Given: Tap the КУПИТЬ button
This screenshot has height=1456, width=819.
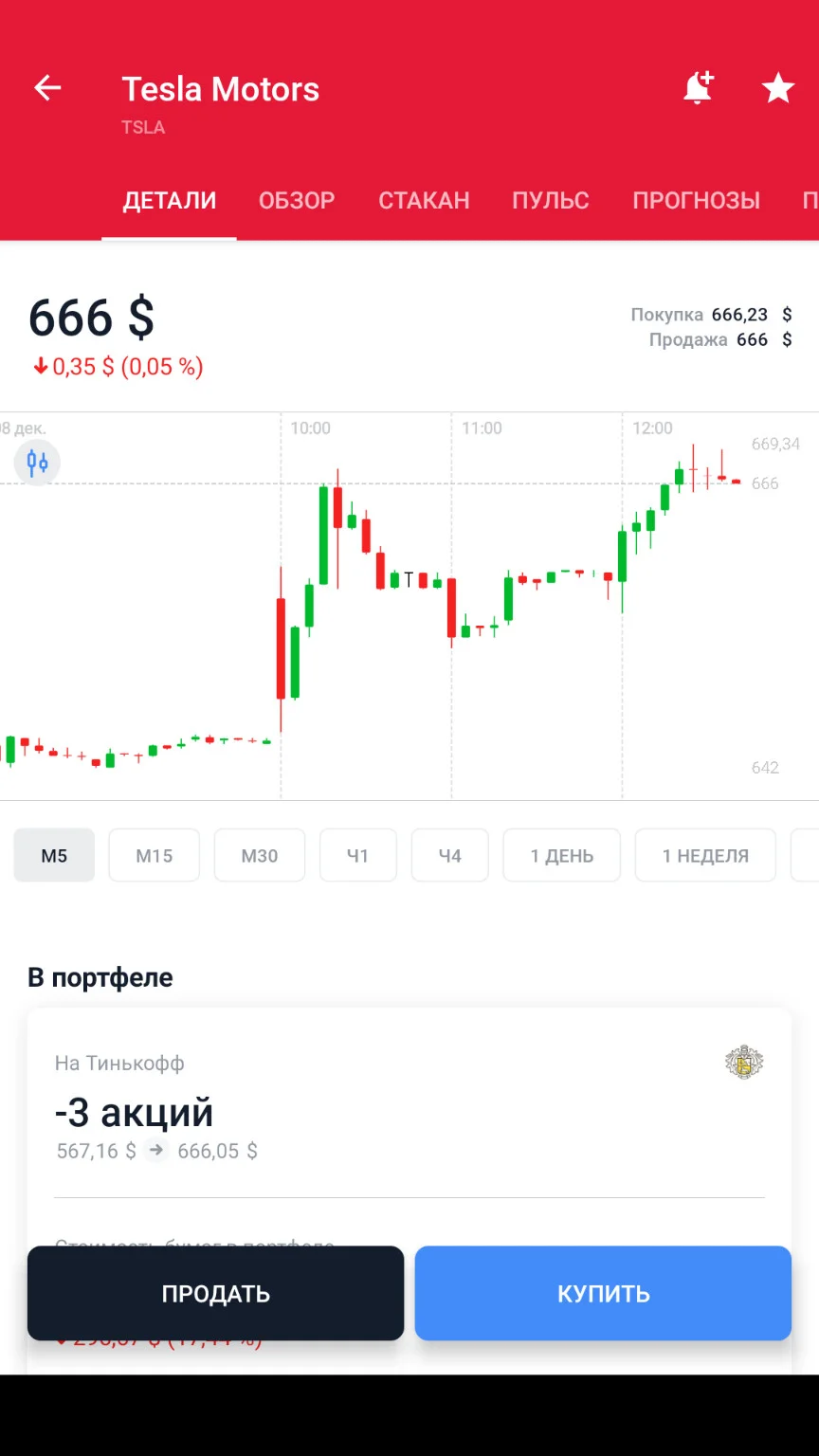Looking at the screenshot, I should point(603,1293).
